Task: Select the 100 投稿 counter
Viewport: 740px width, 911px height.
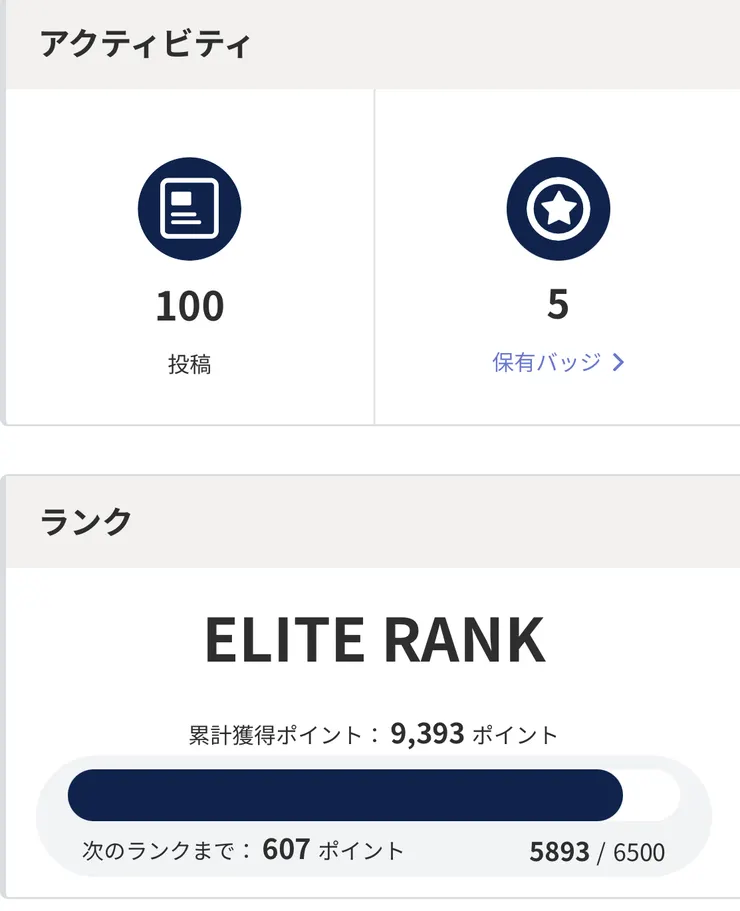Action: [189, 306]
